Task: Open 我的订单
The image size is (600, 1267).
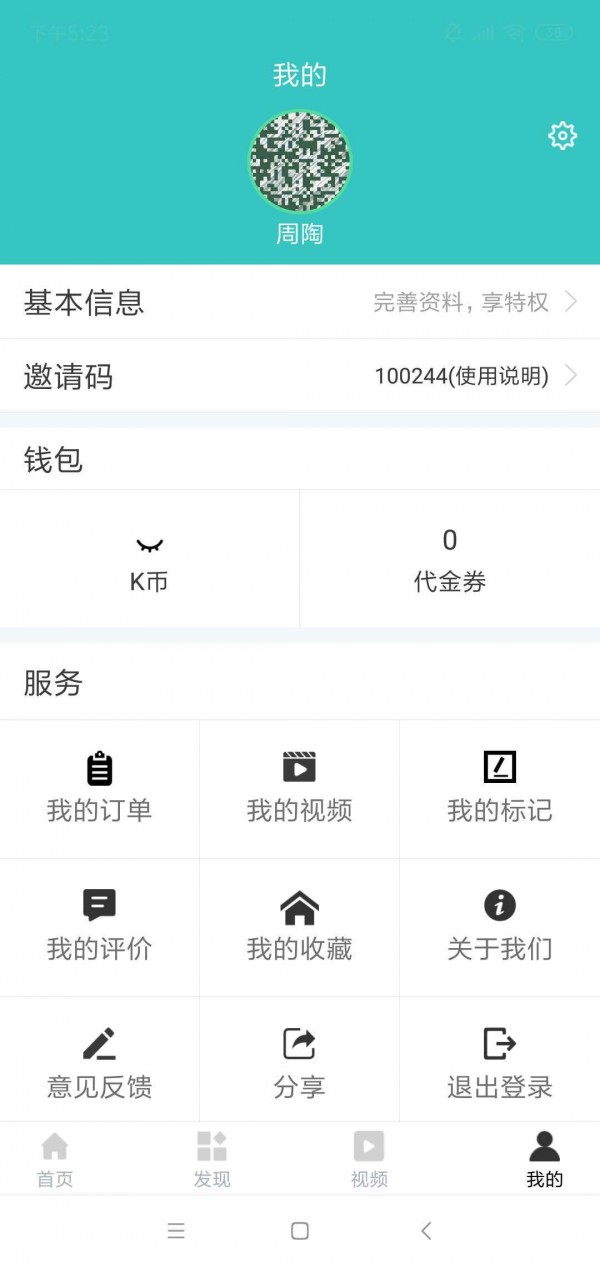Action: [100, 788]
